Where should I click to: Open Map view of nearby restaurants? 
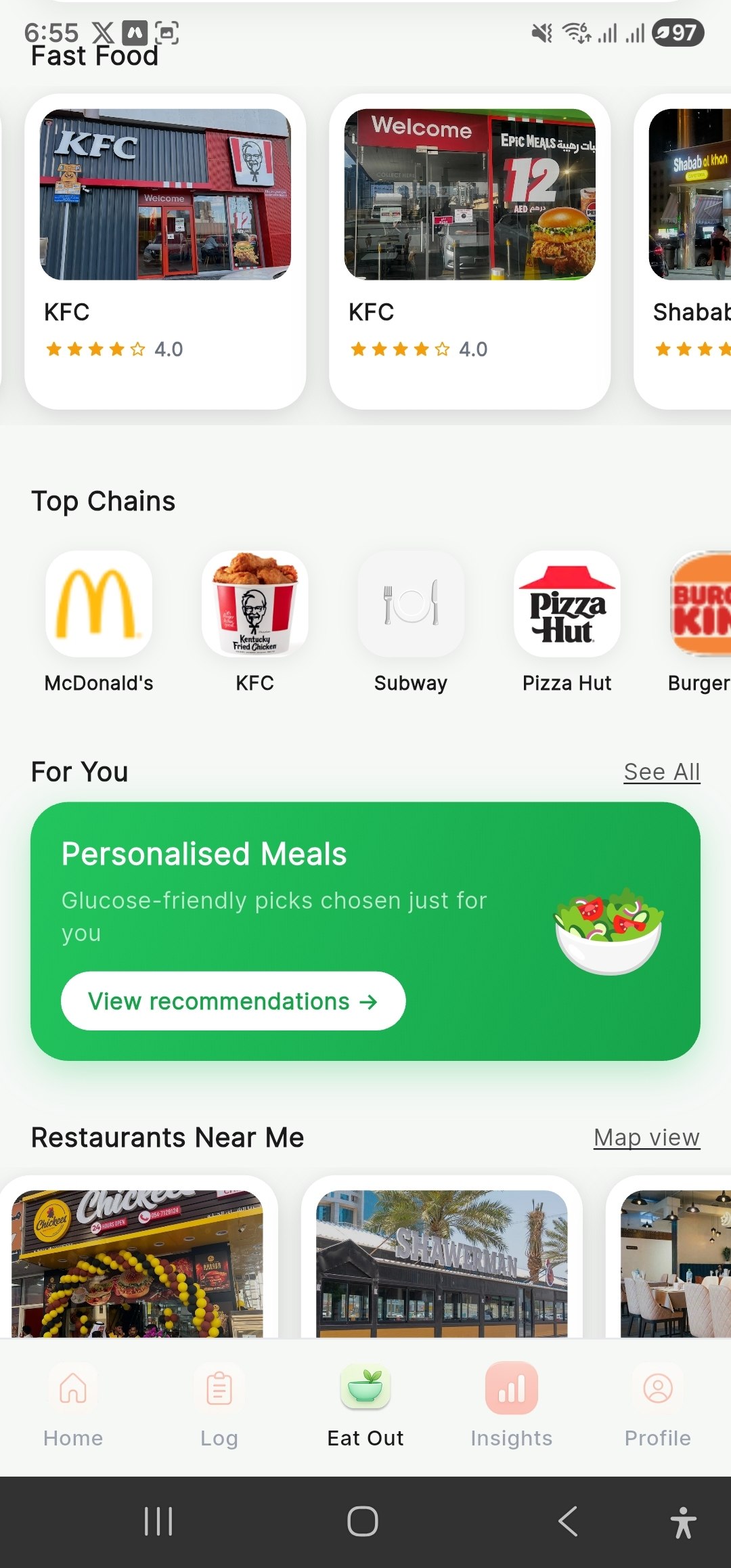click(646, 1137)
